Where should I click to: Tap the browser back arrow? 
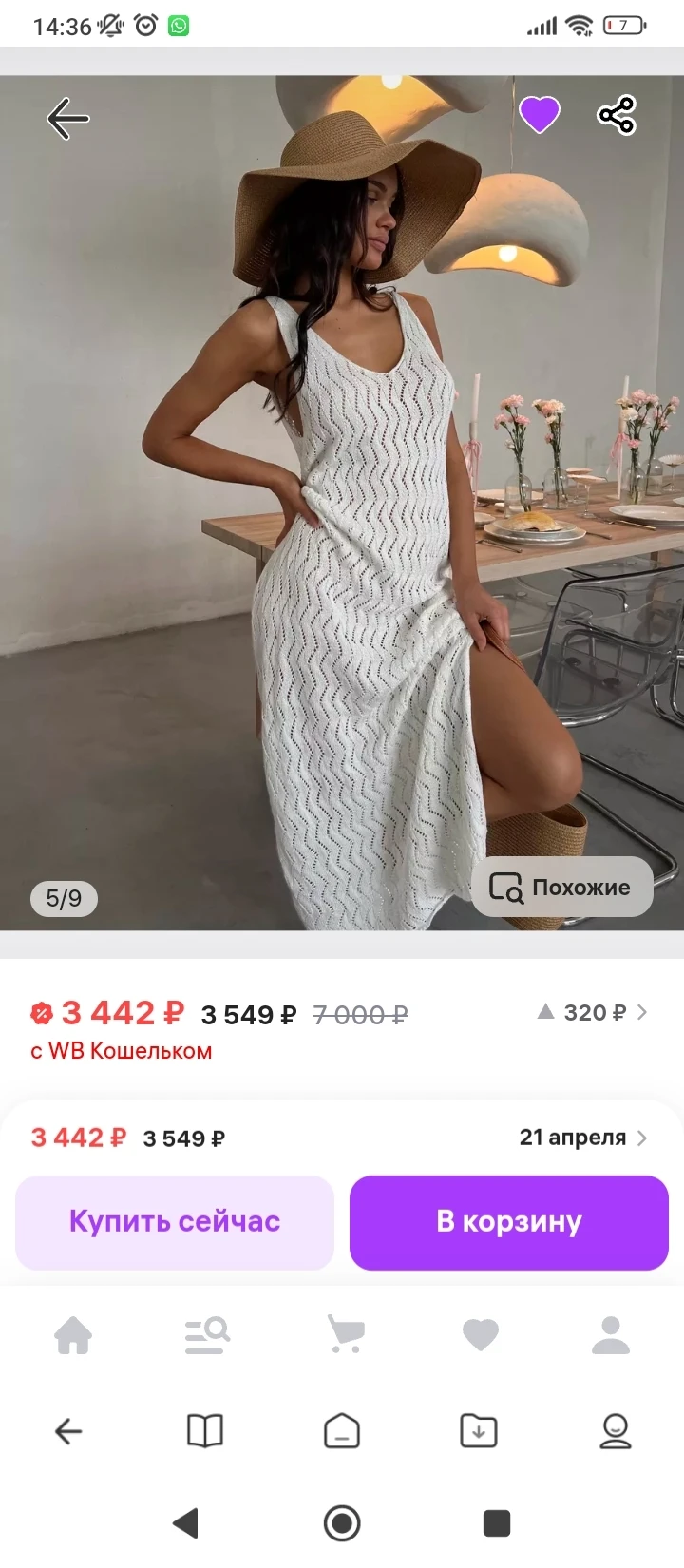[68, 1431]
